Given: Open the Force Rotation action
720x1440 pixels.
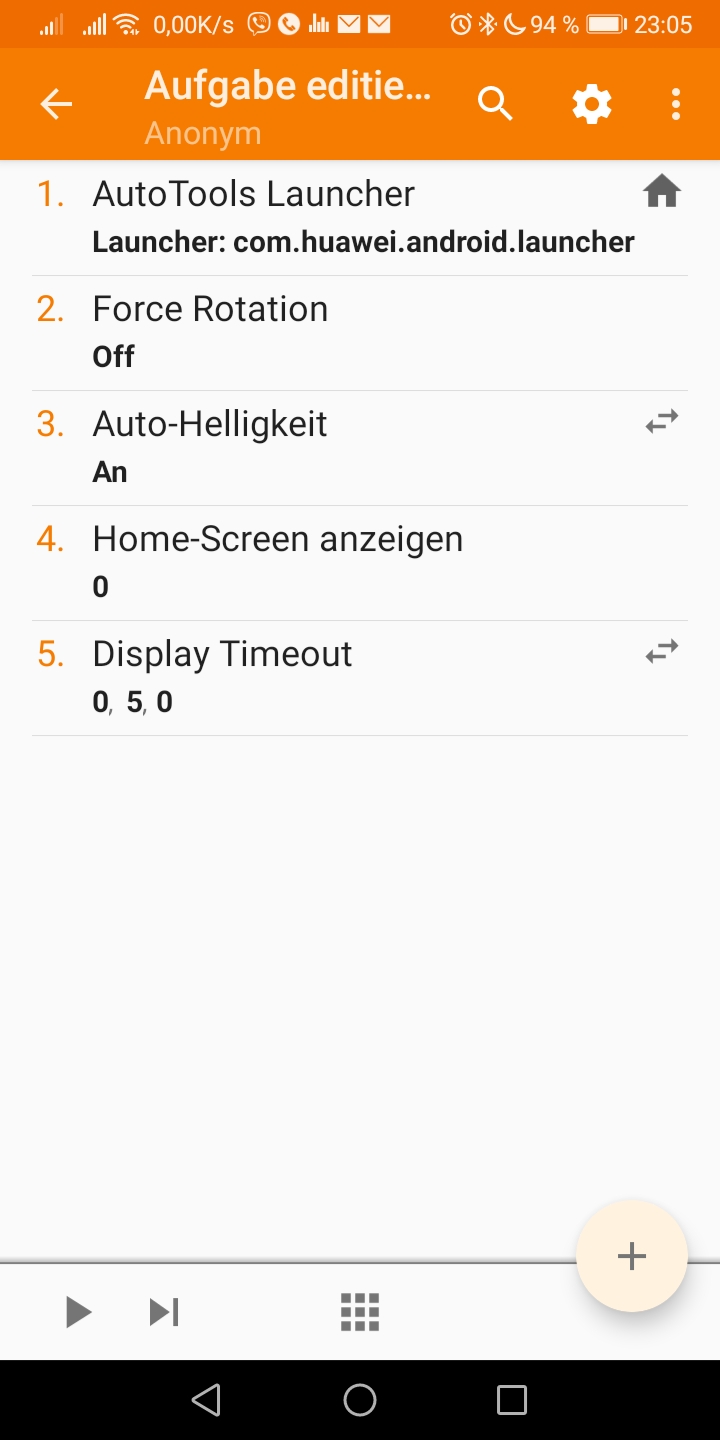Looking at the screenshot, I should (x=360, y=333).
